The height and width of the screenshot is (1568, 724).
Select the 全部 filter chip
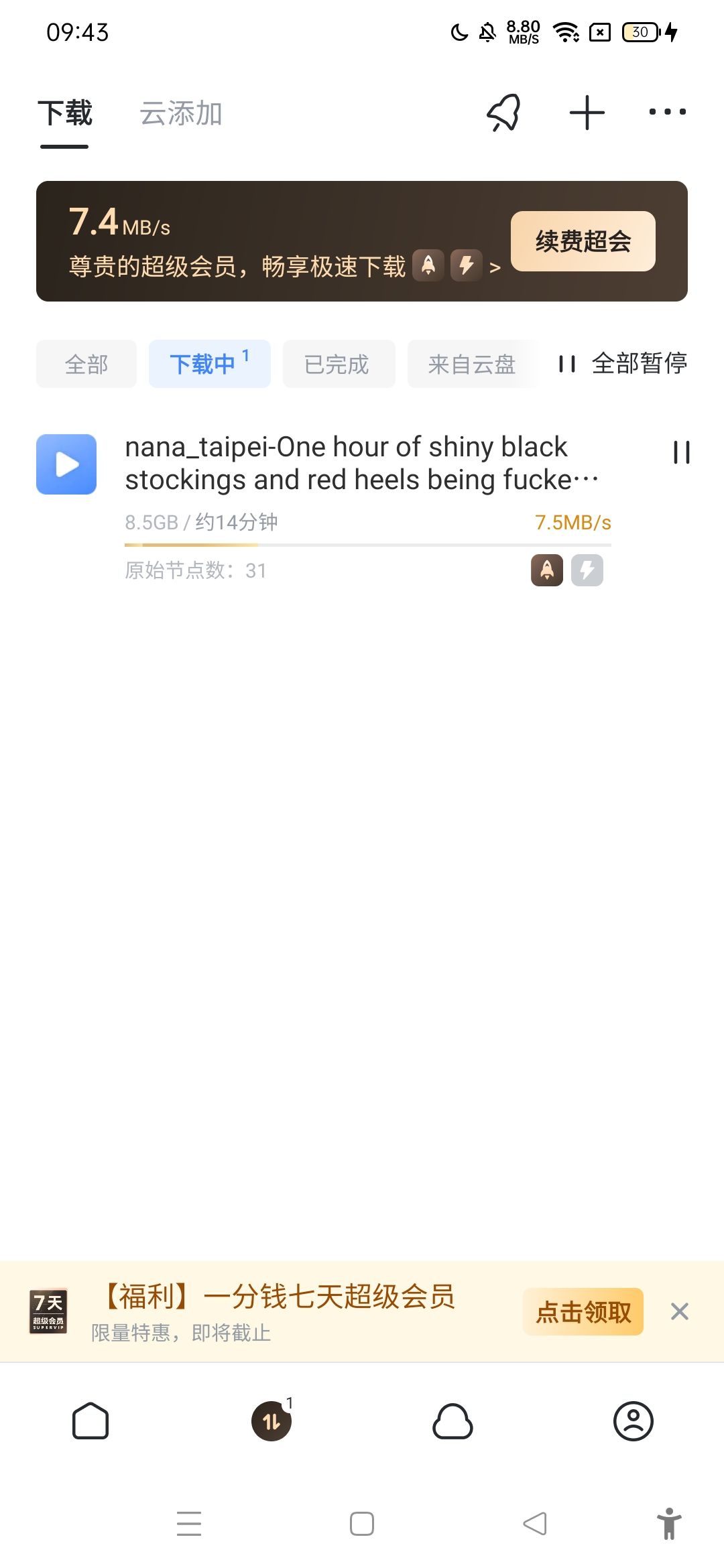86,364
